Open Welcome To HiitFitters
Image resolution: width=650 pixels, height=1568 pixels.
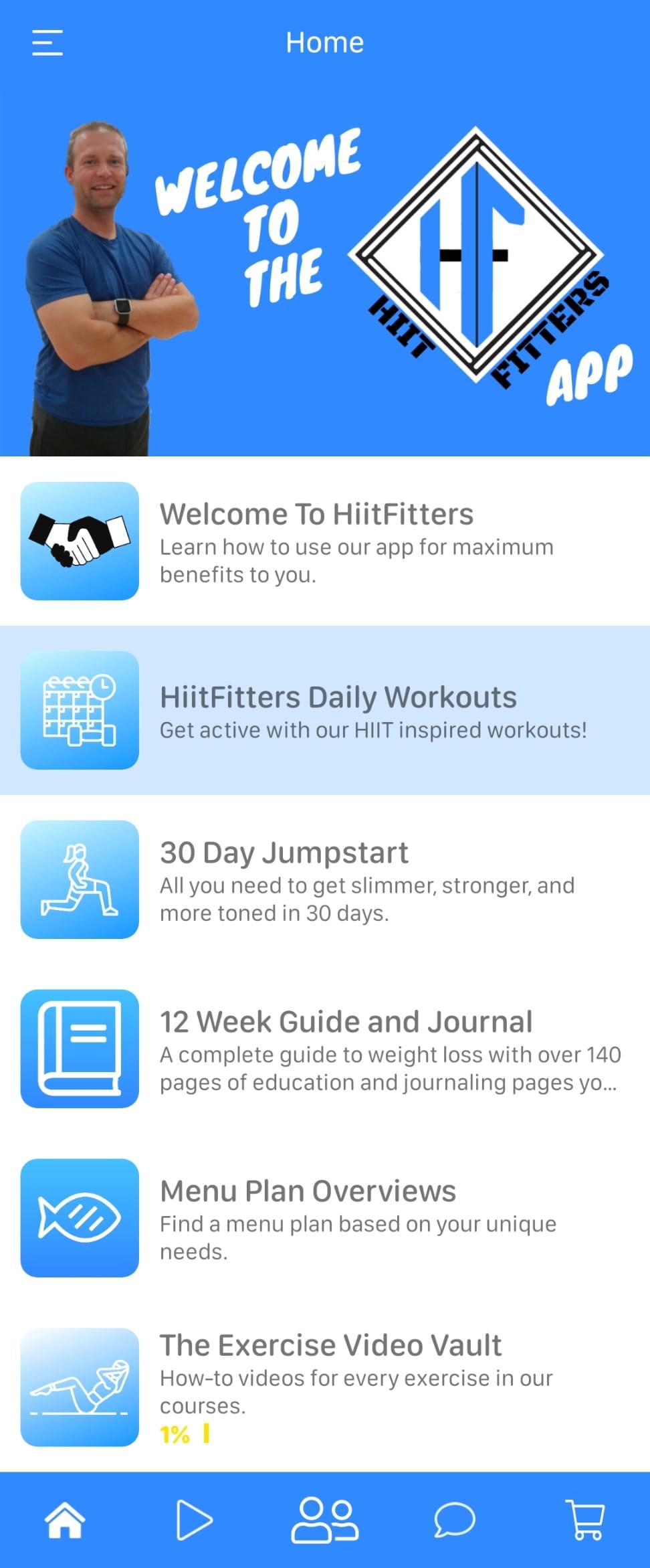click(x=324, y=541)
